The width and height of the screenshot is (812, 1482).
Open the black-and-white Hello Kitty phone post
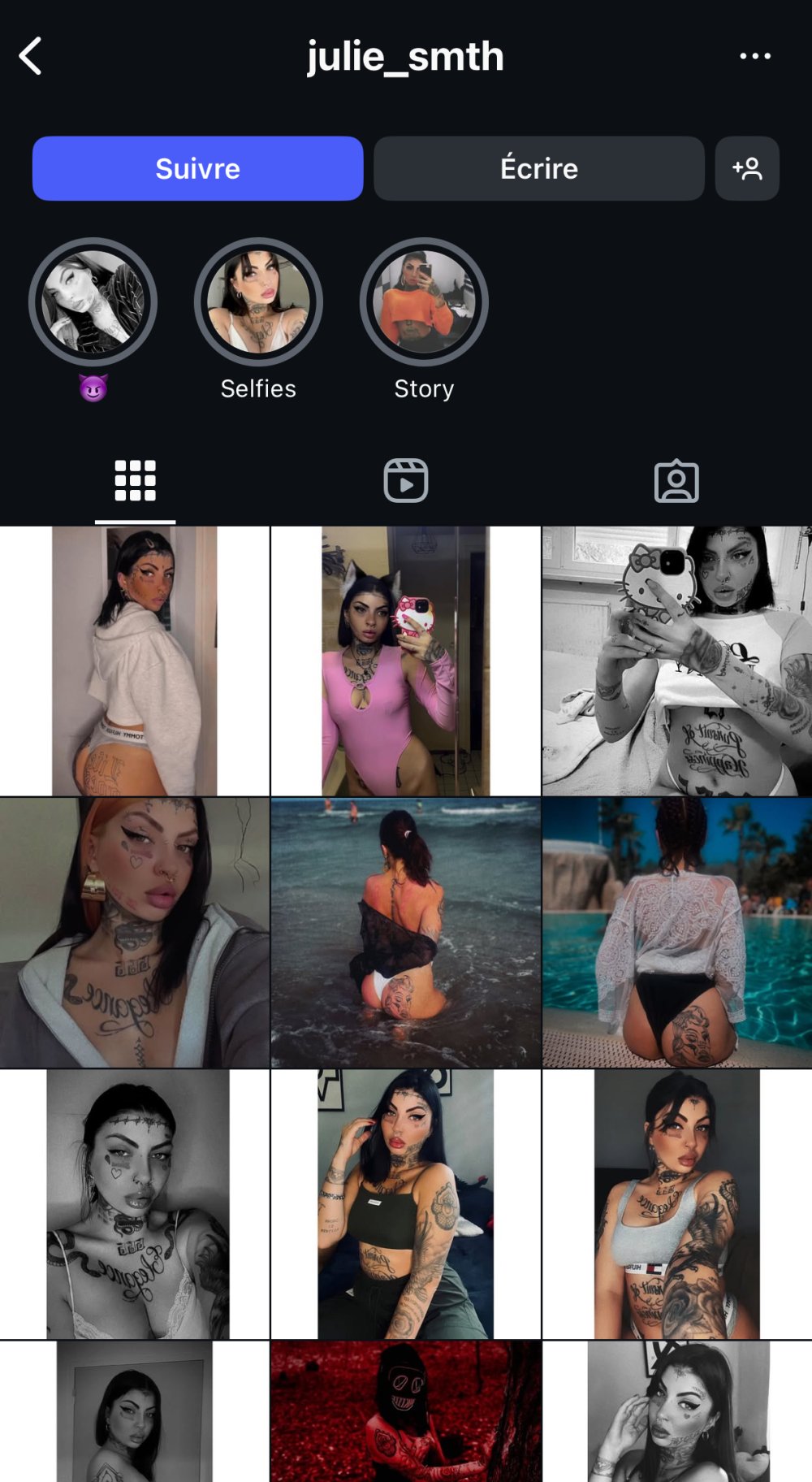click(x=676, y=661)
